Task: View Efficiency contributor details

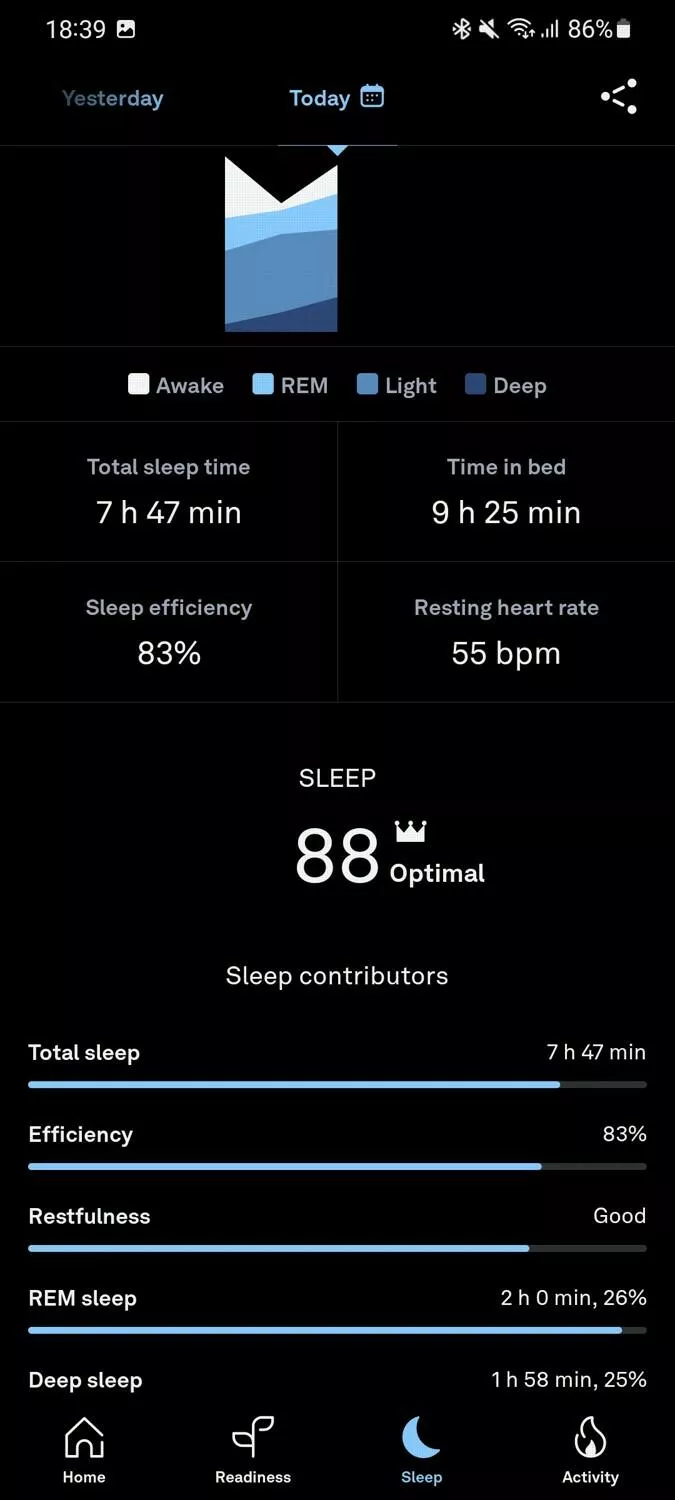Action: click(x=337, y=1145)
